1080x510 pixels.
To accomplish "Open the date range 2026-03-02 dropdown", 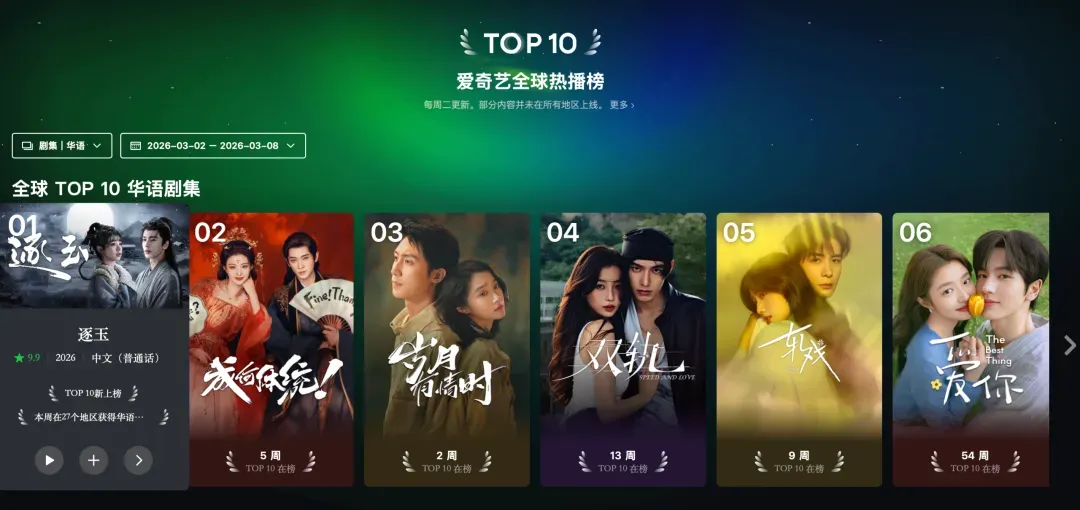I will click(212, 146).
